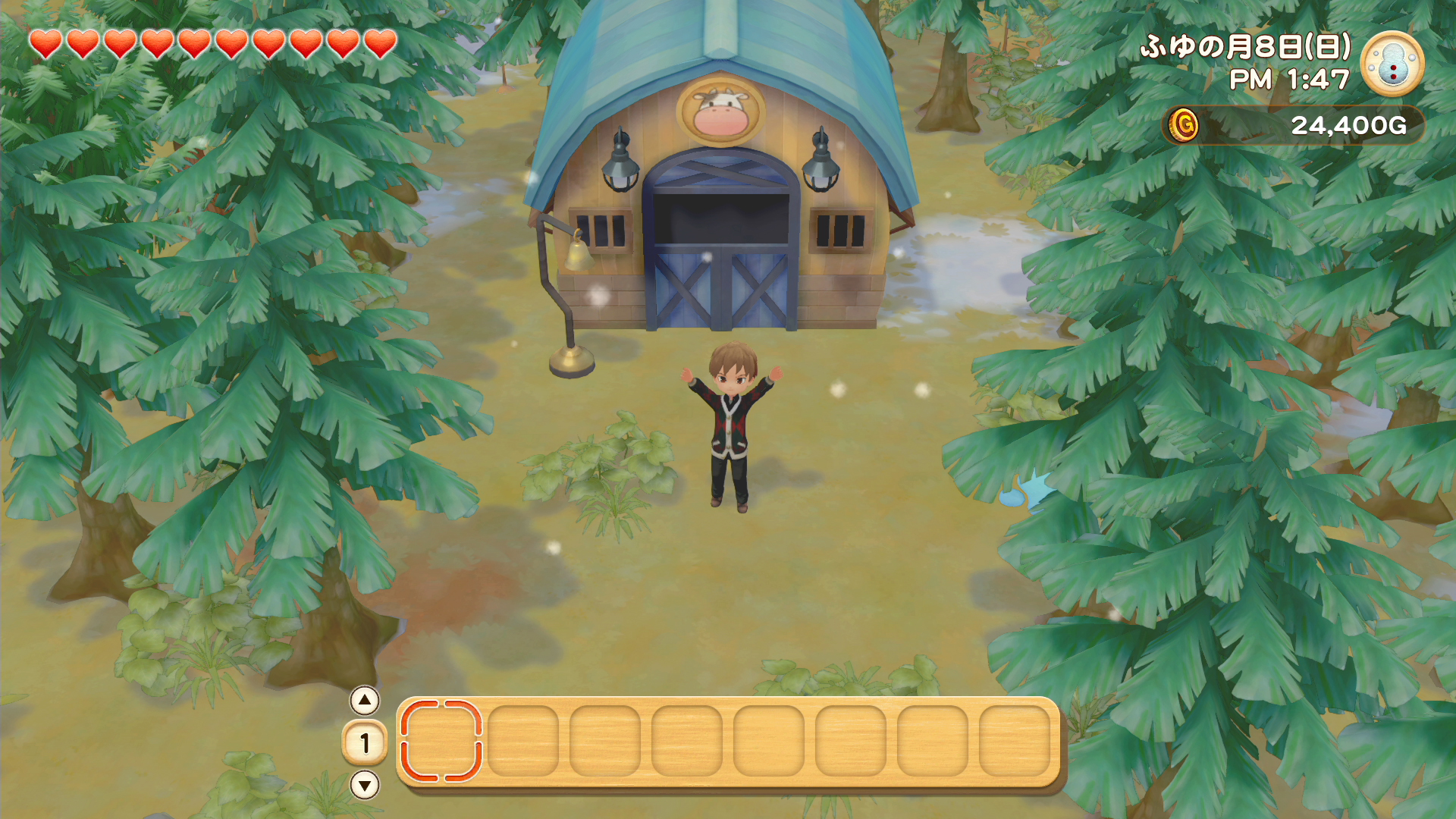Select the highlighted empty inventory slot
The height and width of the screenshot is (819, 1456).
tap(441, 741)
